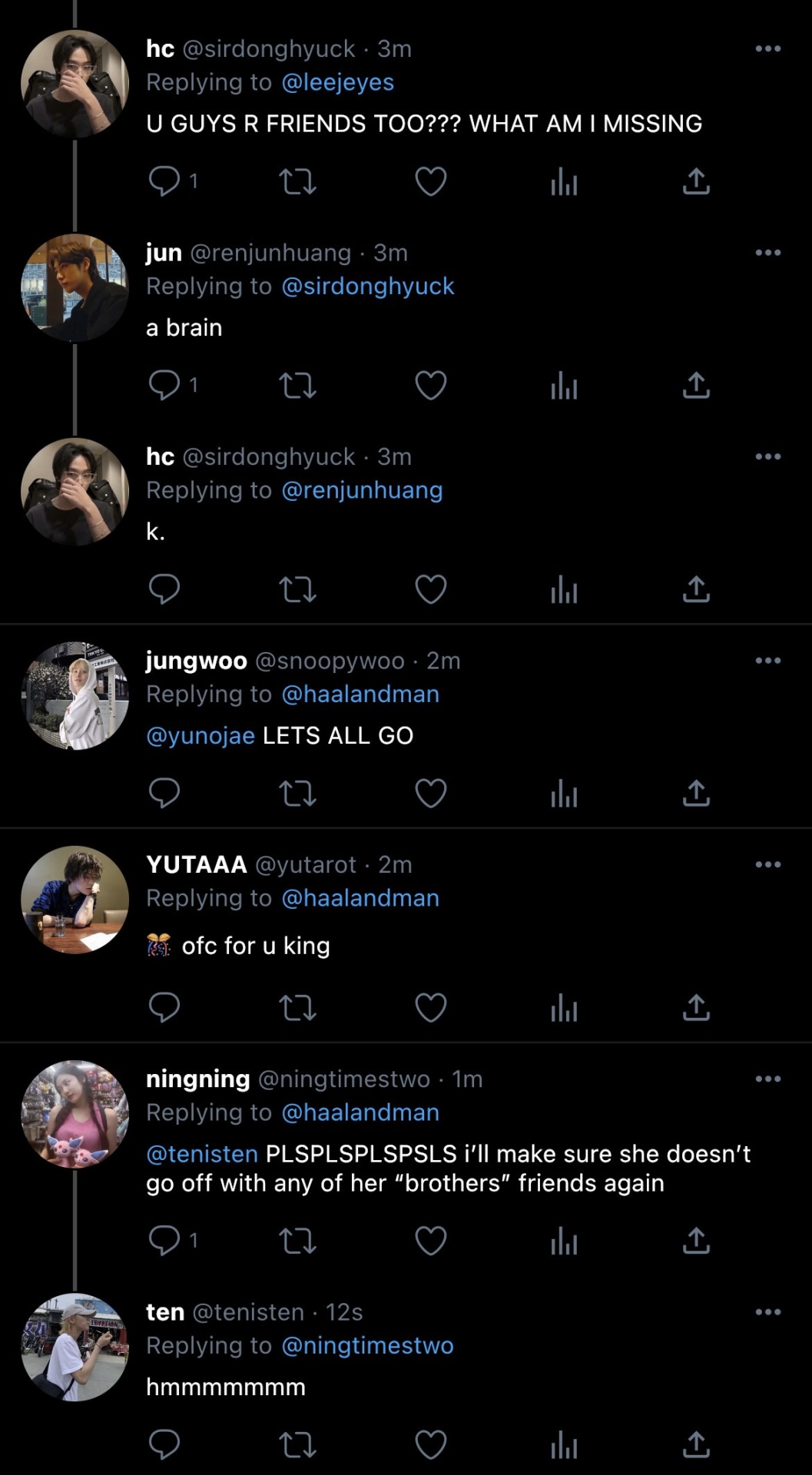Reply to jun's "a brain" tweet
This screenshot has height=1475, width=812.
point(164,385)
